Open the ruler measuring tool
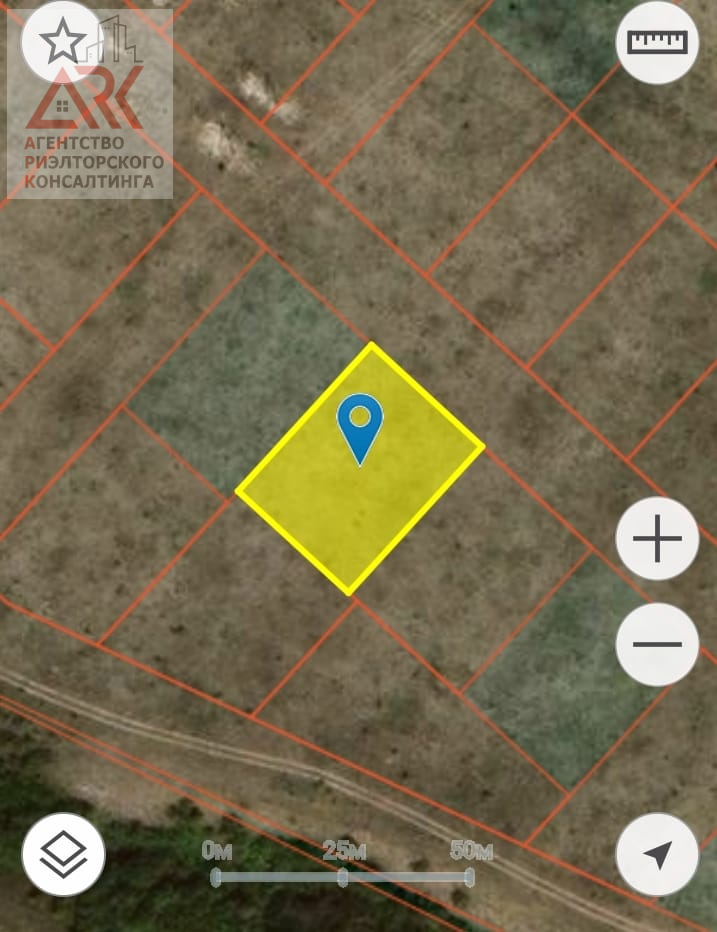This screenshot has height=932, width=717. [x=657, y=42]
